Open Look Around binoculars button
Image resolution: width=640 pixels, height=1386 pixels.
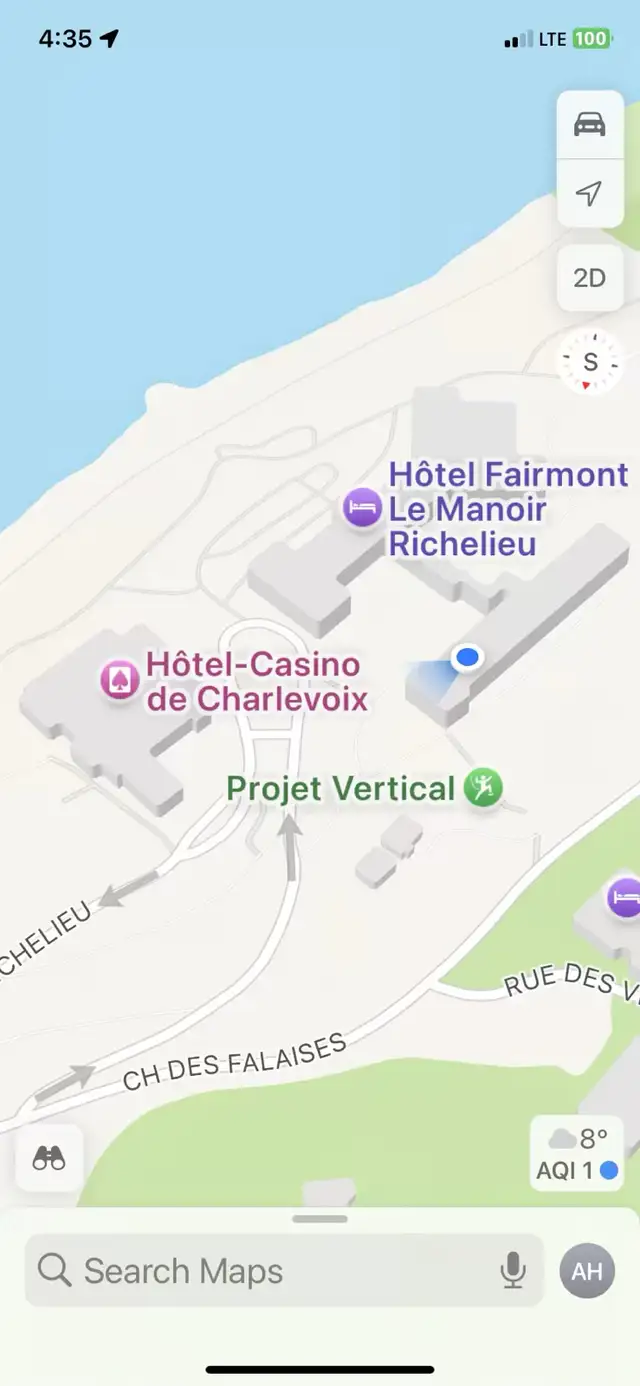tap(49, 1158)
